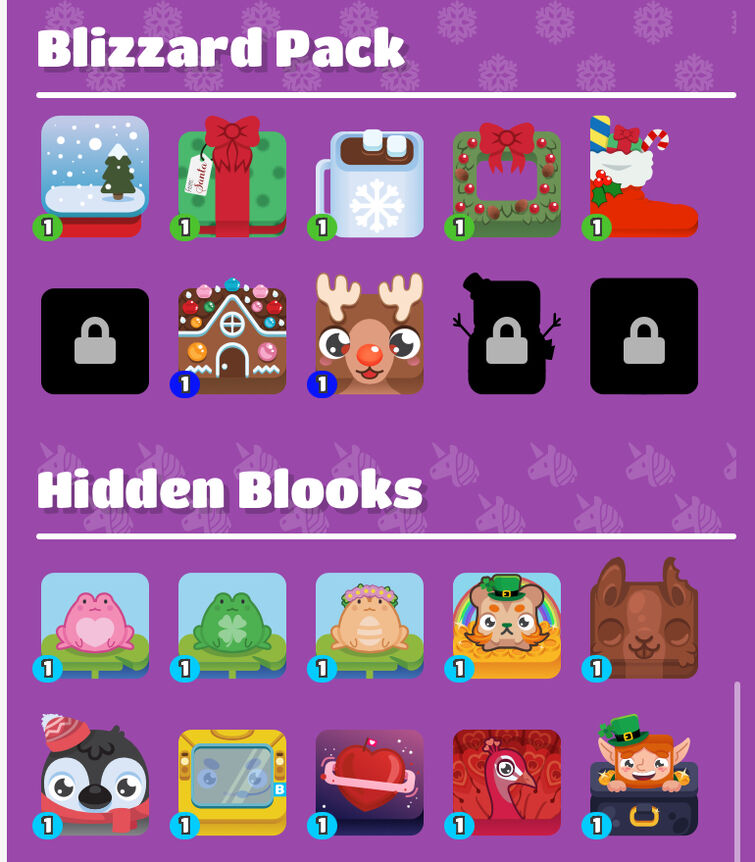Open the gingerbread house blook

(232, 336)
